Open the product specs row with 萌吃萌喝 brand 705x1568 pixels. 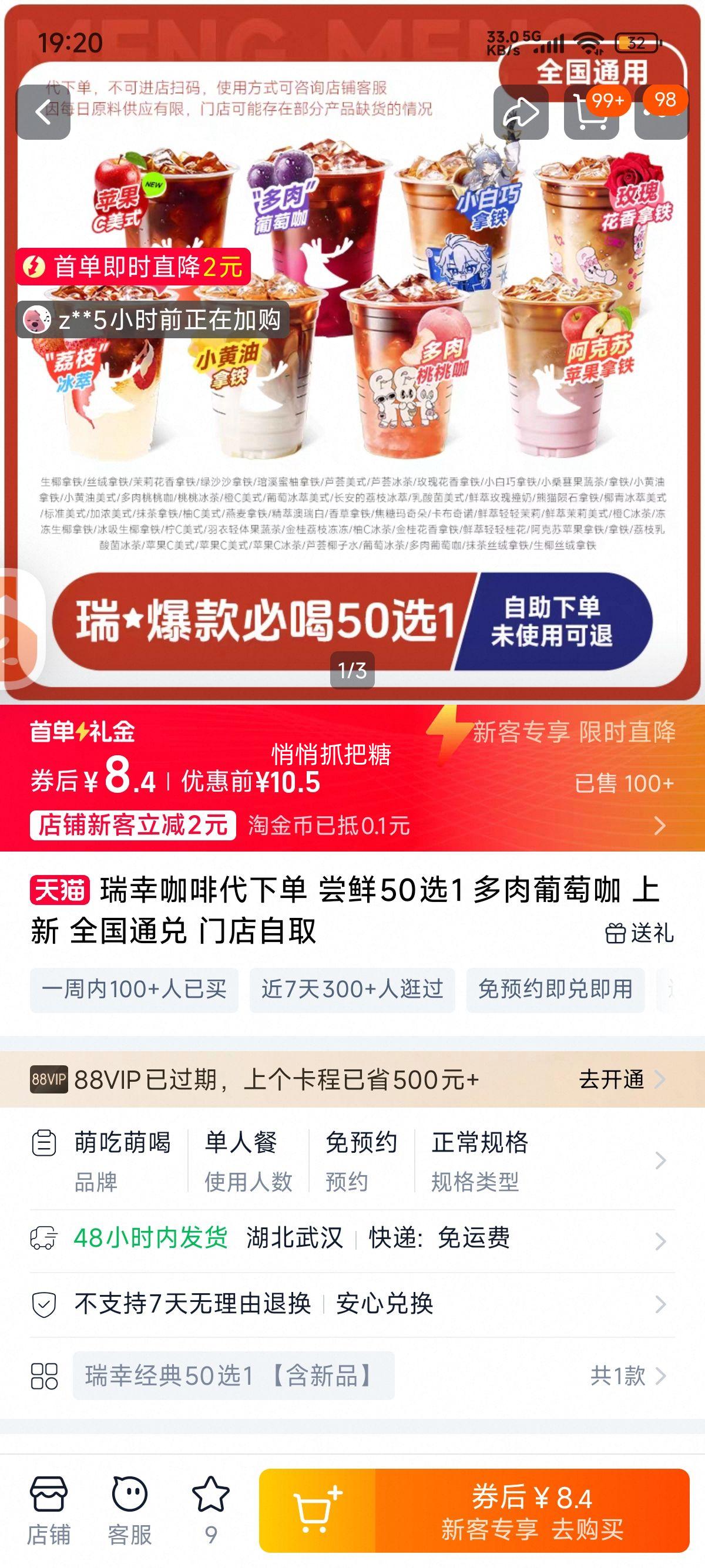pos(352,1161)
